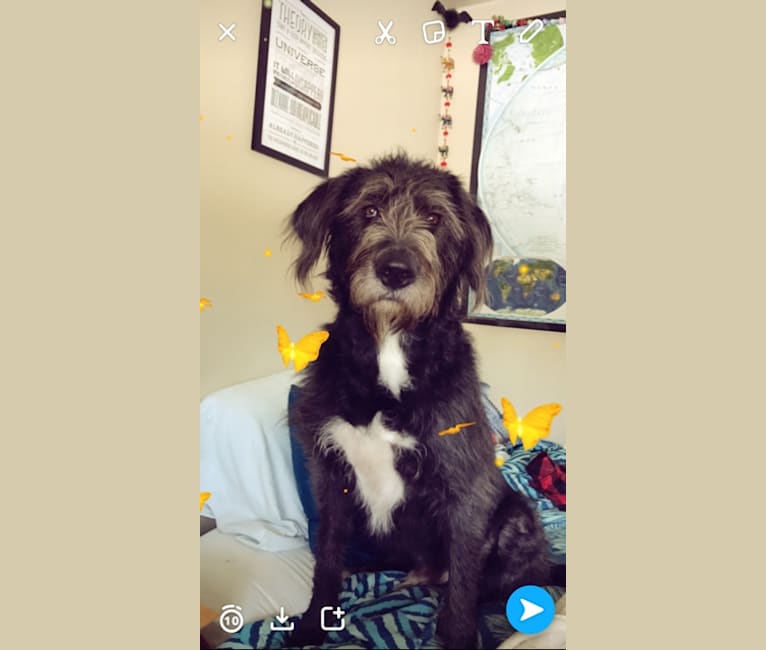Screen dimensions: 766x650
Task: Send the snap with the blue arrow
Action: pyautogui.click(x=530, y=609)
